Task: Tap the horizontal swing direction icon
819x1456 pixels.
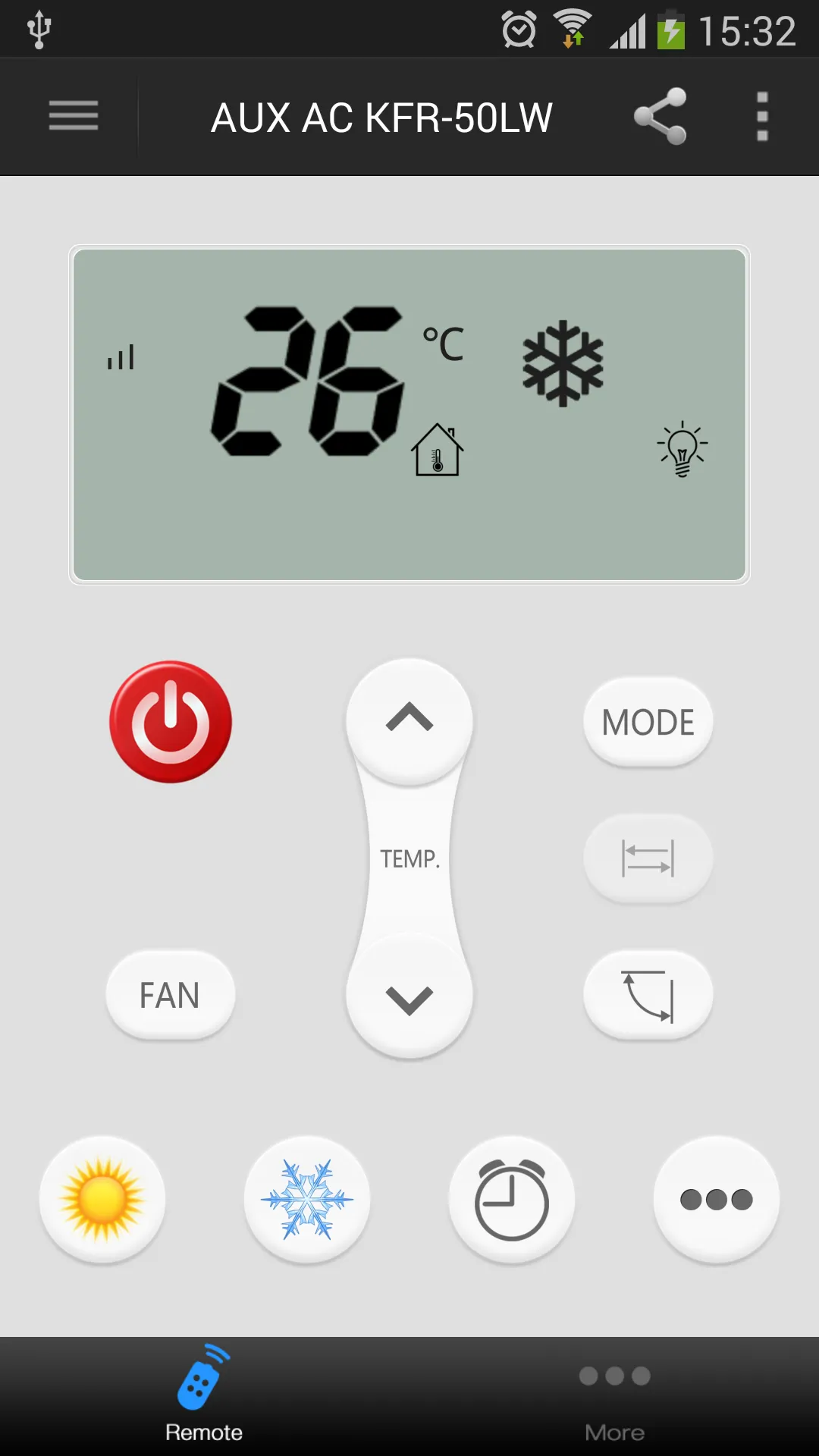Action: coord(648,858)
